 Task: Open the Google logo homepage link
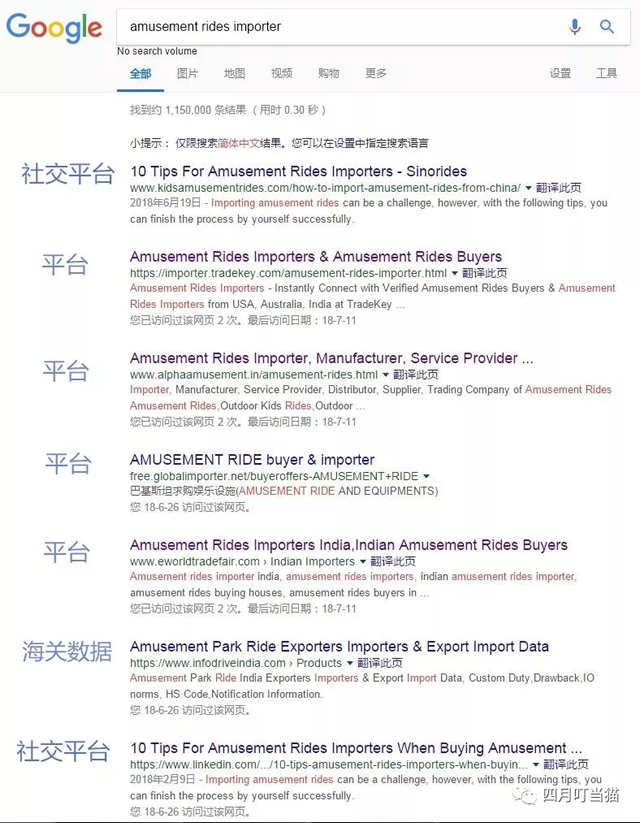(x=54, y=27)
